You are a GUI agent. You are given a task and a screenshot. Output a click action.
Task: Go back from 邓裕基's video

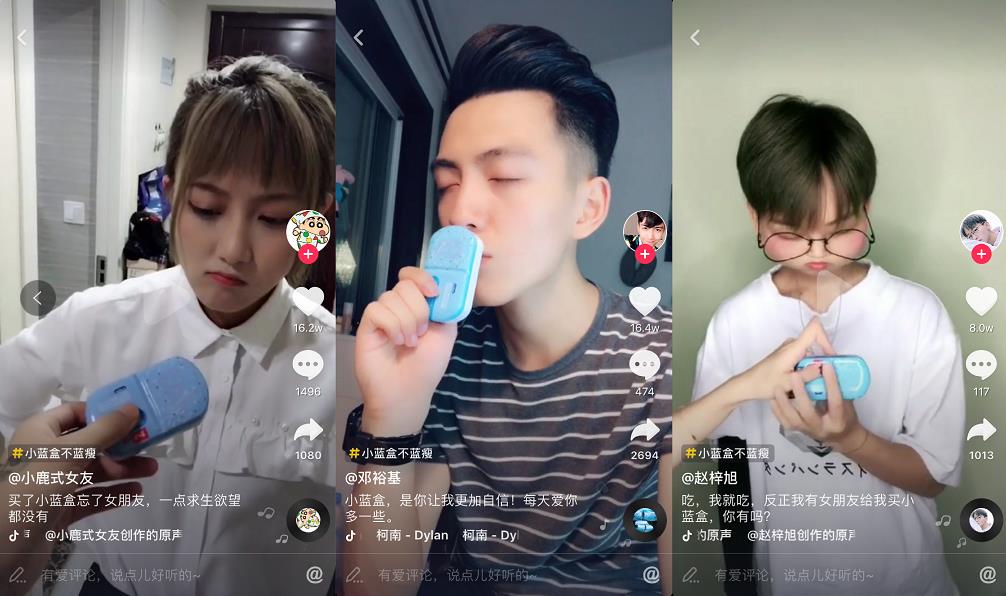(x=358, y=37)
